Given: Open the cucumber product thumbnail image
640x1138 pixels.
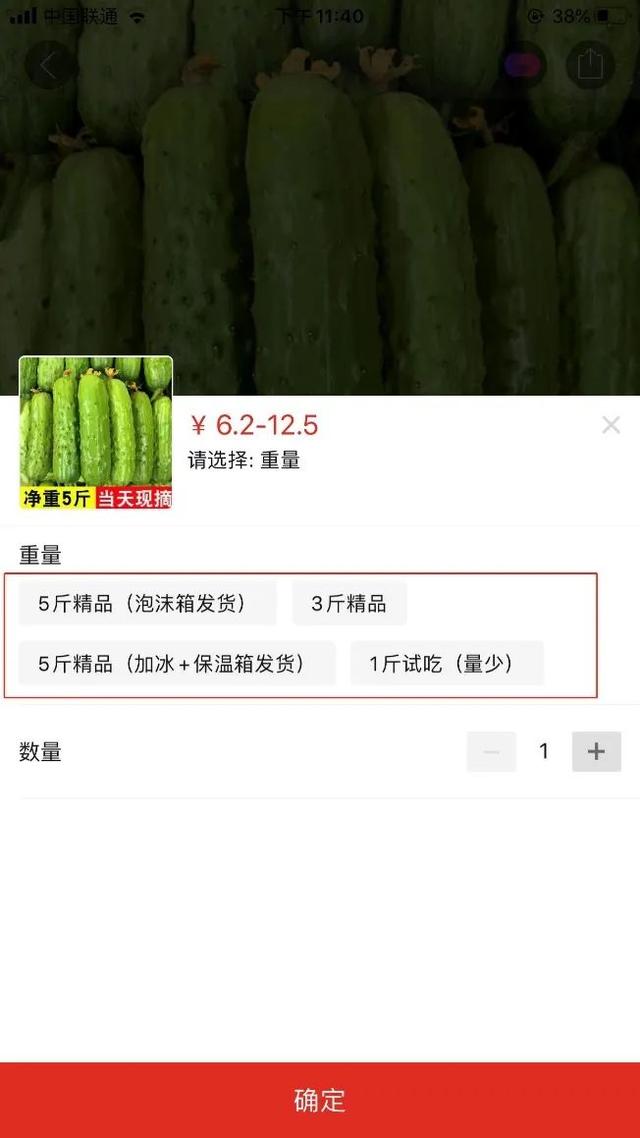Looking at the screenshot, I should click(96, 433).
